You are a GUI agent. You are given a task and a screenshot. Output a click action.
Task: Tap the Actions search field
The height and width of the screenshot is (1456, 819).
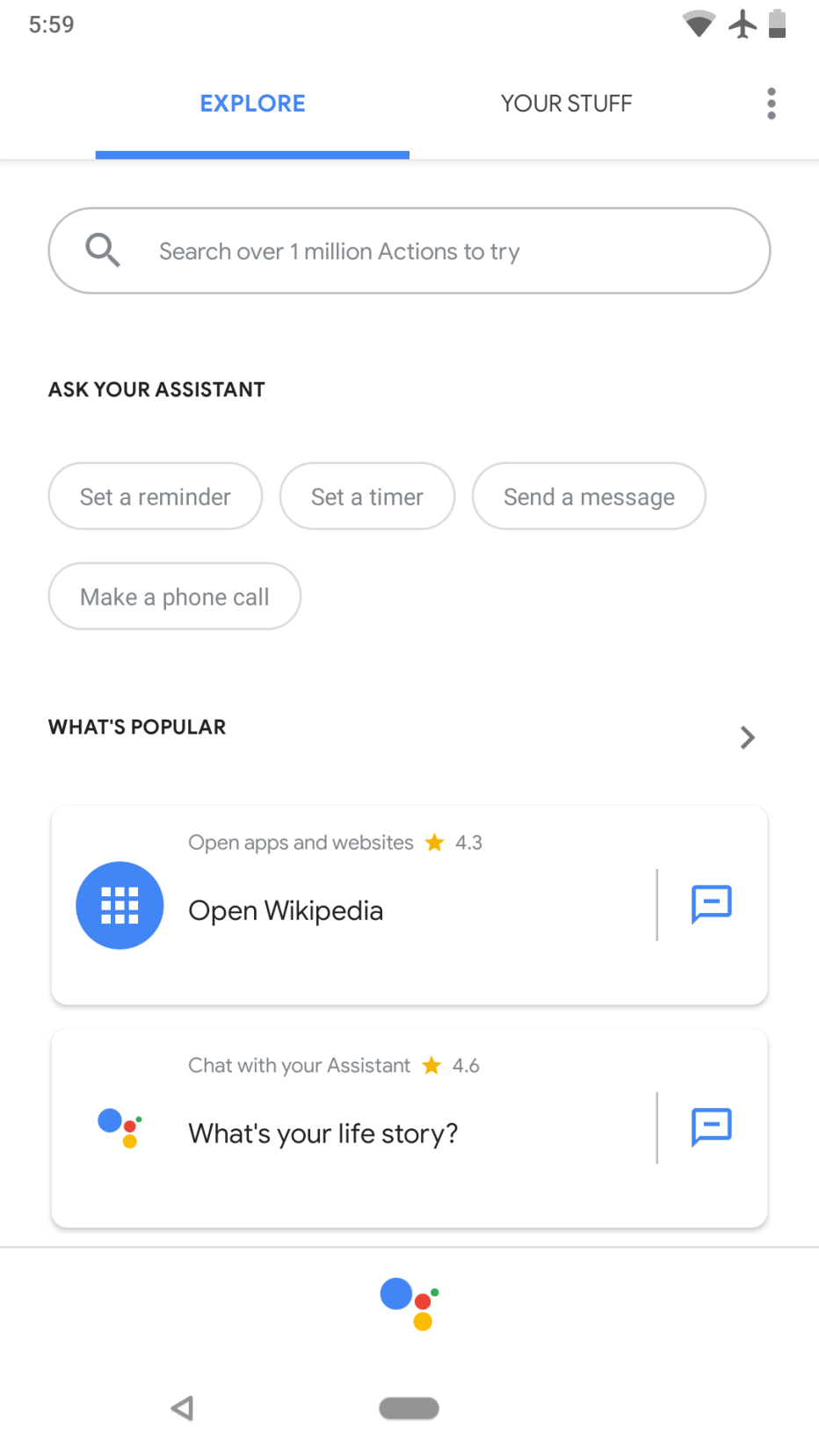coord(409,250)
